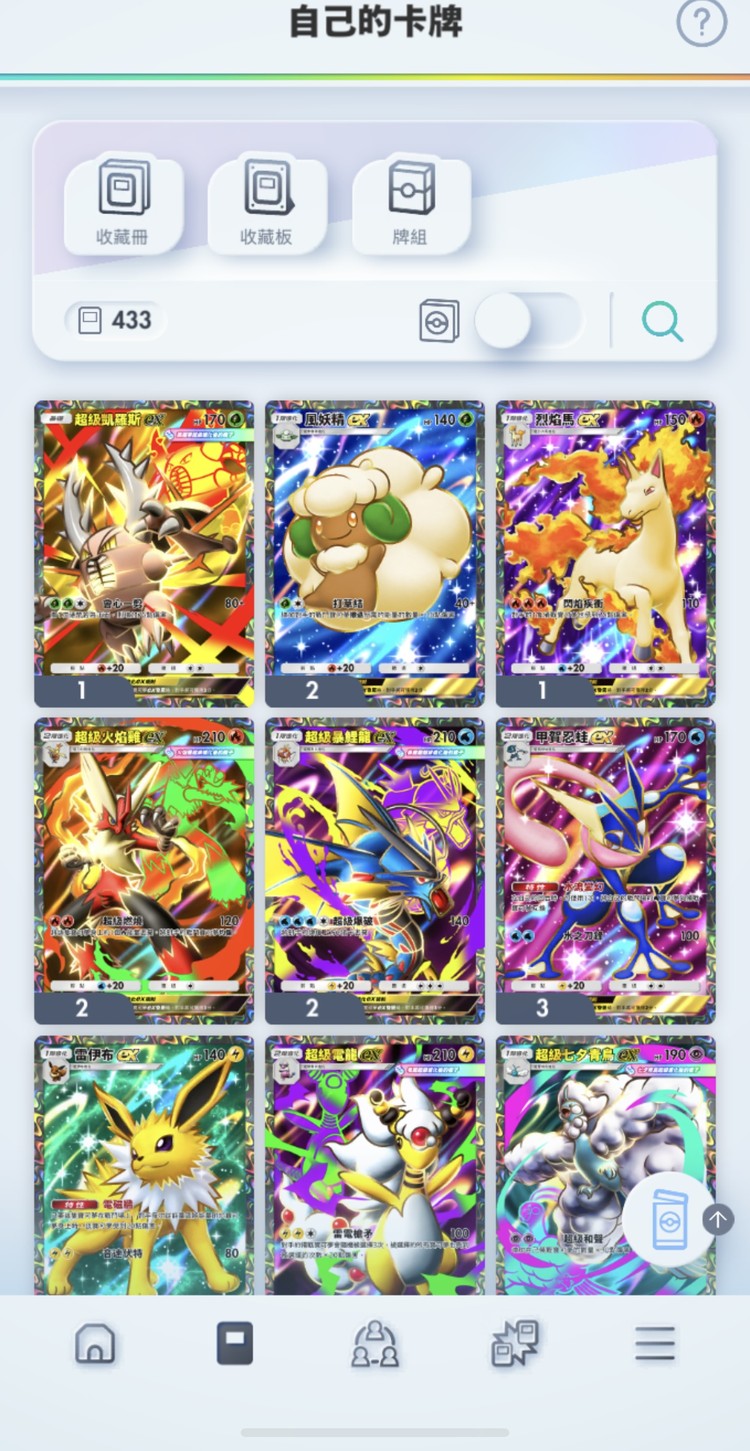Screen dimensions: 750x1451
Task: Open the help question mark icon
Action: [702, 22]
